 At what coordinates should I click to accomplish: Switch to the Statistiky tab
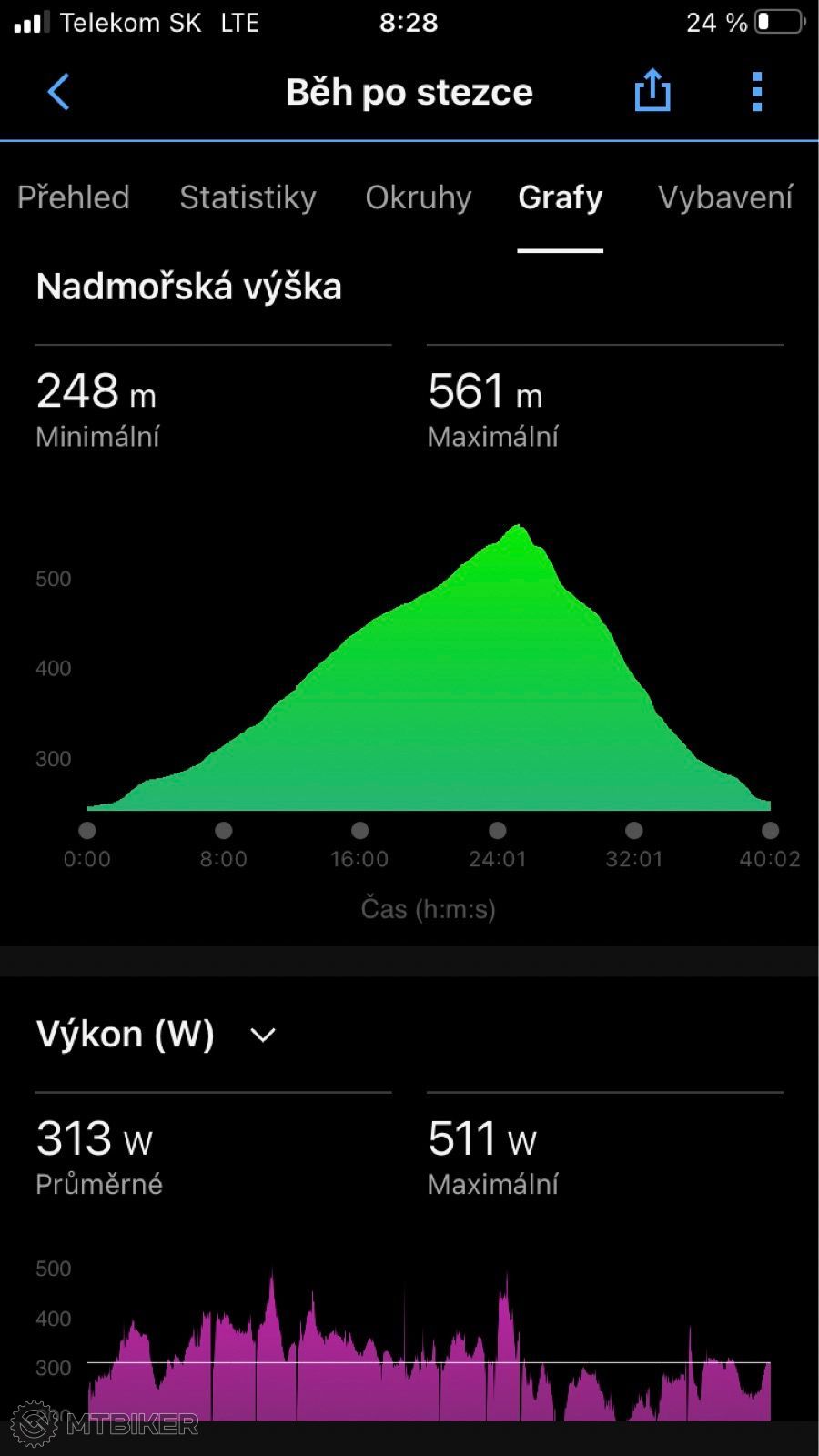click(248, 197)
